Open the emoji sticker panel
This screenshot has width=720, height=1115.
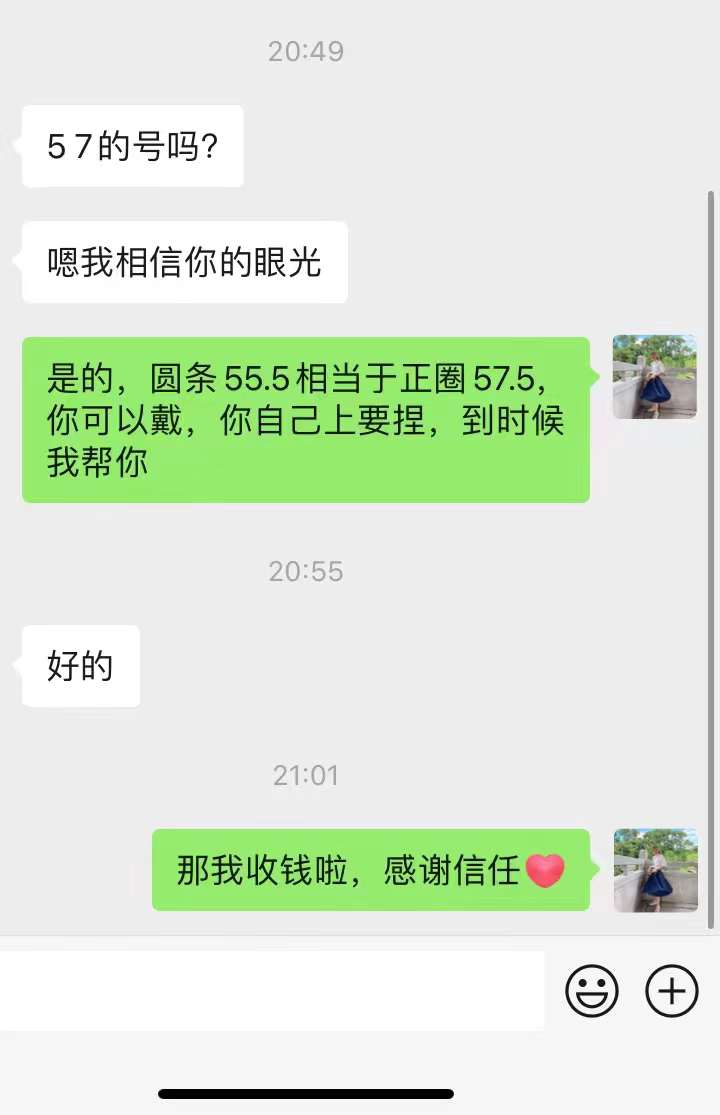[592, 991]
